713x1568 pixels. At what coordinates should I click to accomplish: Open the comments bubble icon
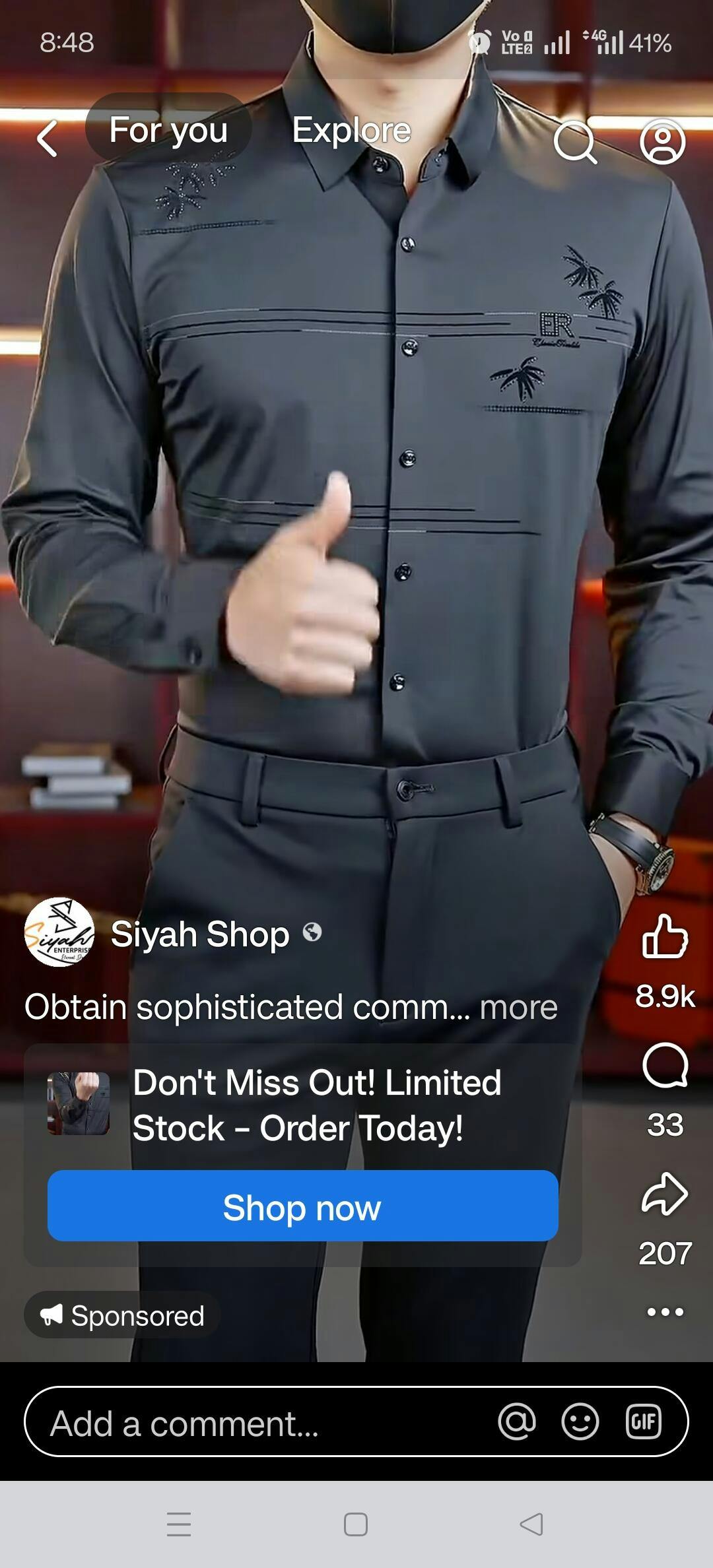[x=665, y=1064]
